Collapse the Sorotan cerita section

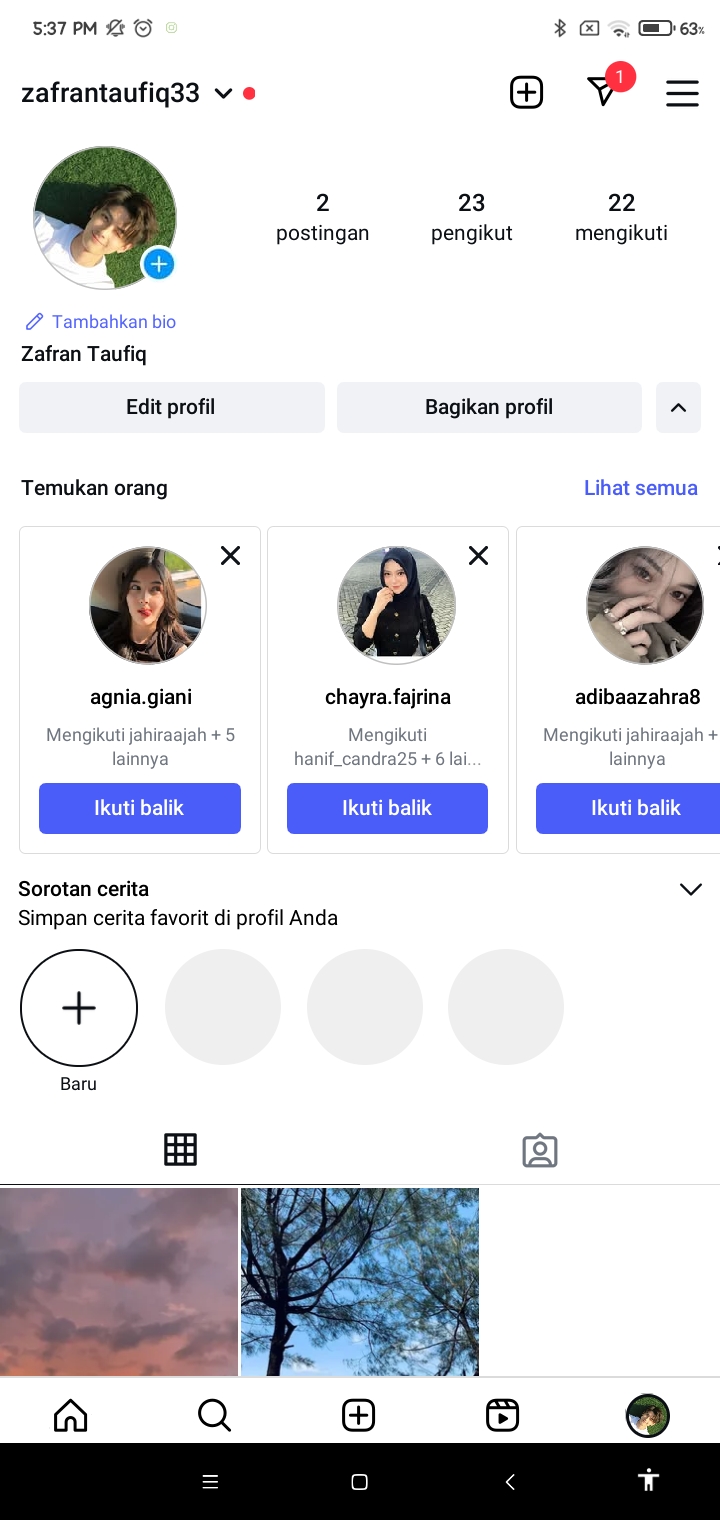pos(690,889)
